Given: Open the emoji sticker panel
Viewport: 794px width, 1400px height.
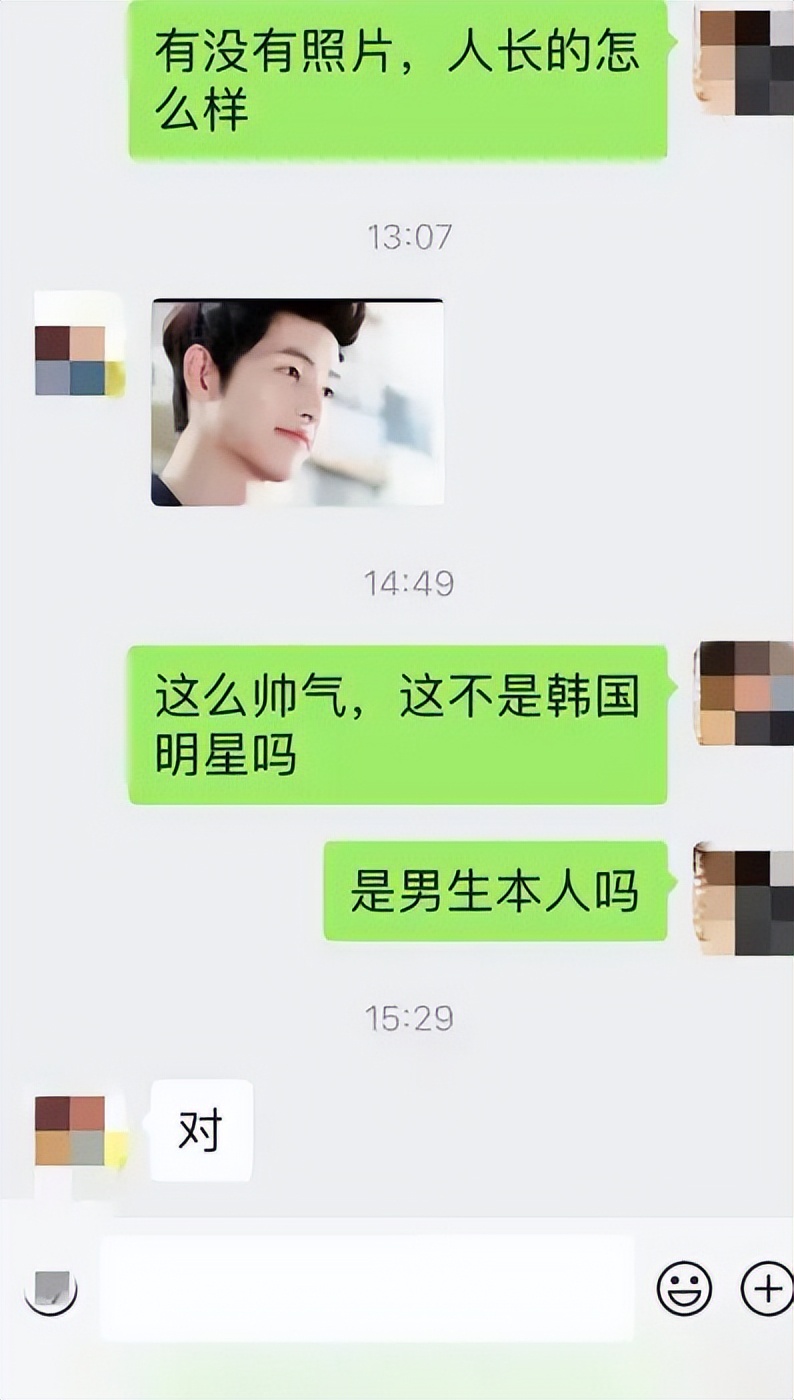Looking at the screenshot, I should (684, 1289).
